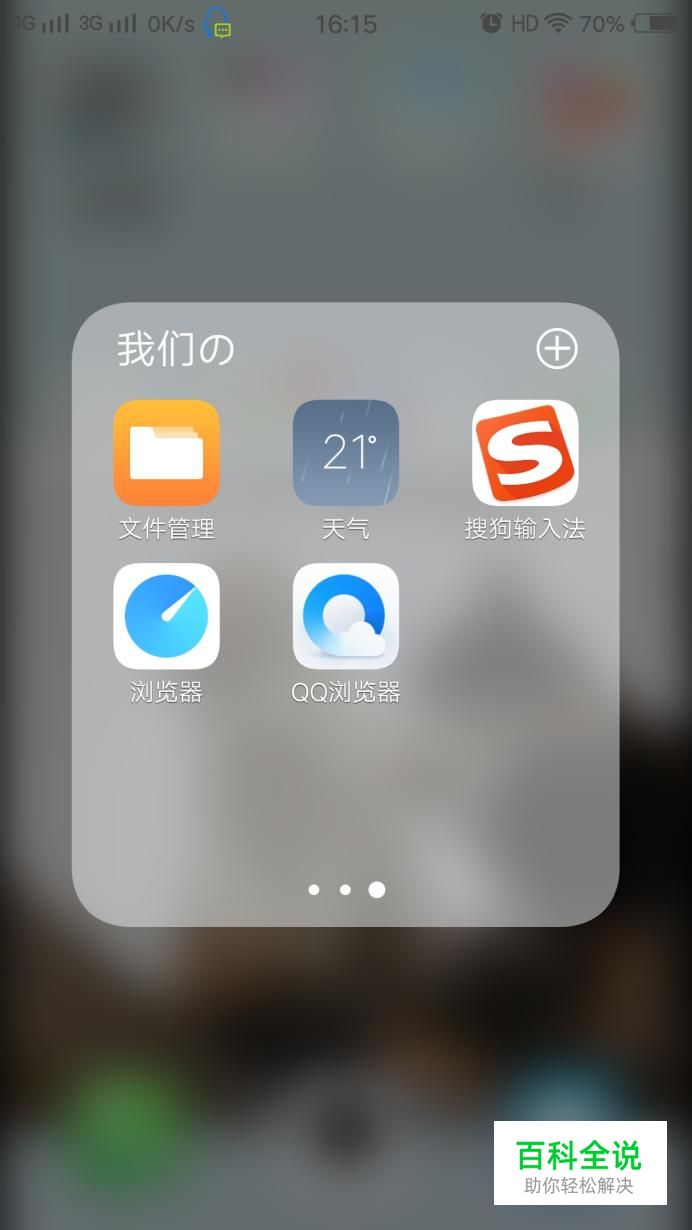
Task: Open the 浏览器 browser app
Action: click(x=166, y=616)
